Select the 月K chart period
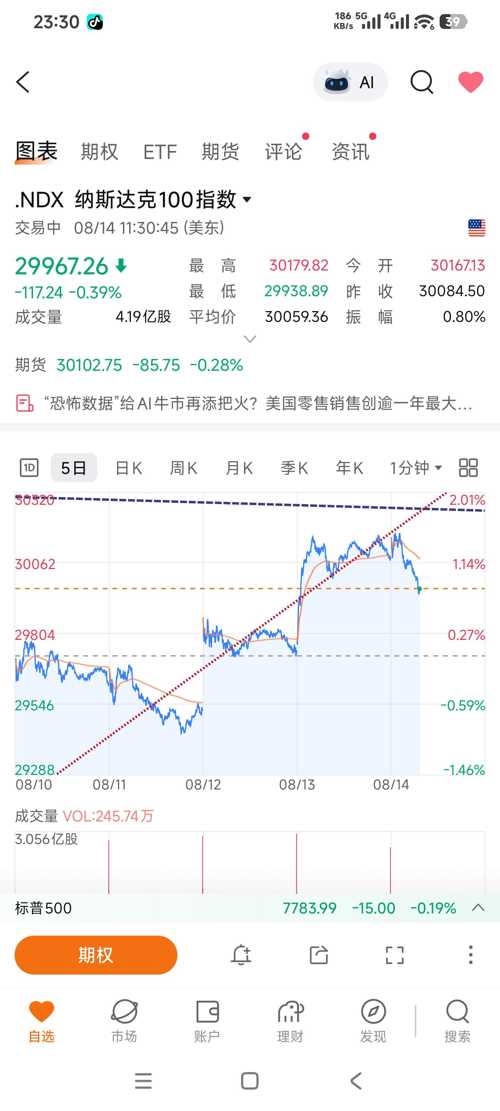Viewport: 500px width, 1111px height. (239, 468)
